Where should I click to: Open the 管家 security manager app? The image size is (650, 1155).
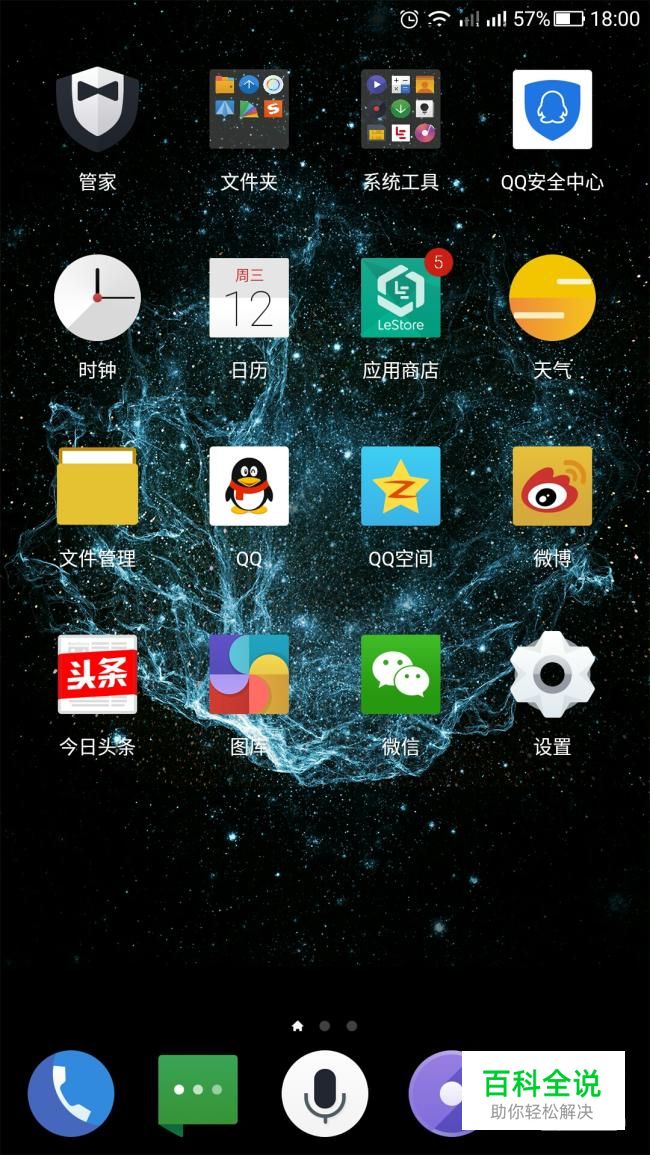click(97, 110)
